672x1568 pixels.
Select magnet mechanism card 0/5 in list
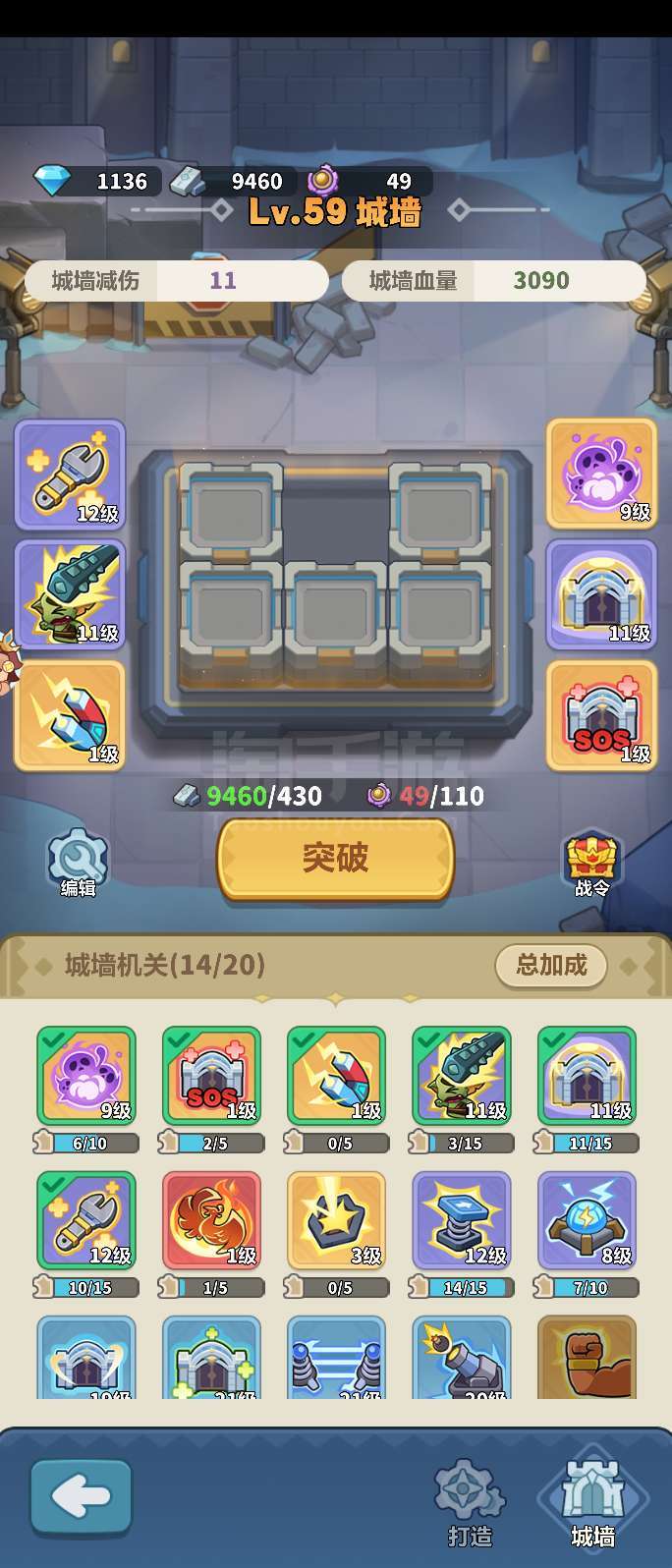336,1076
